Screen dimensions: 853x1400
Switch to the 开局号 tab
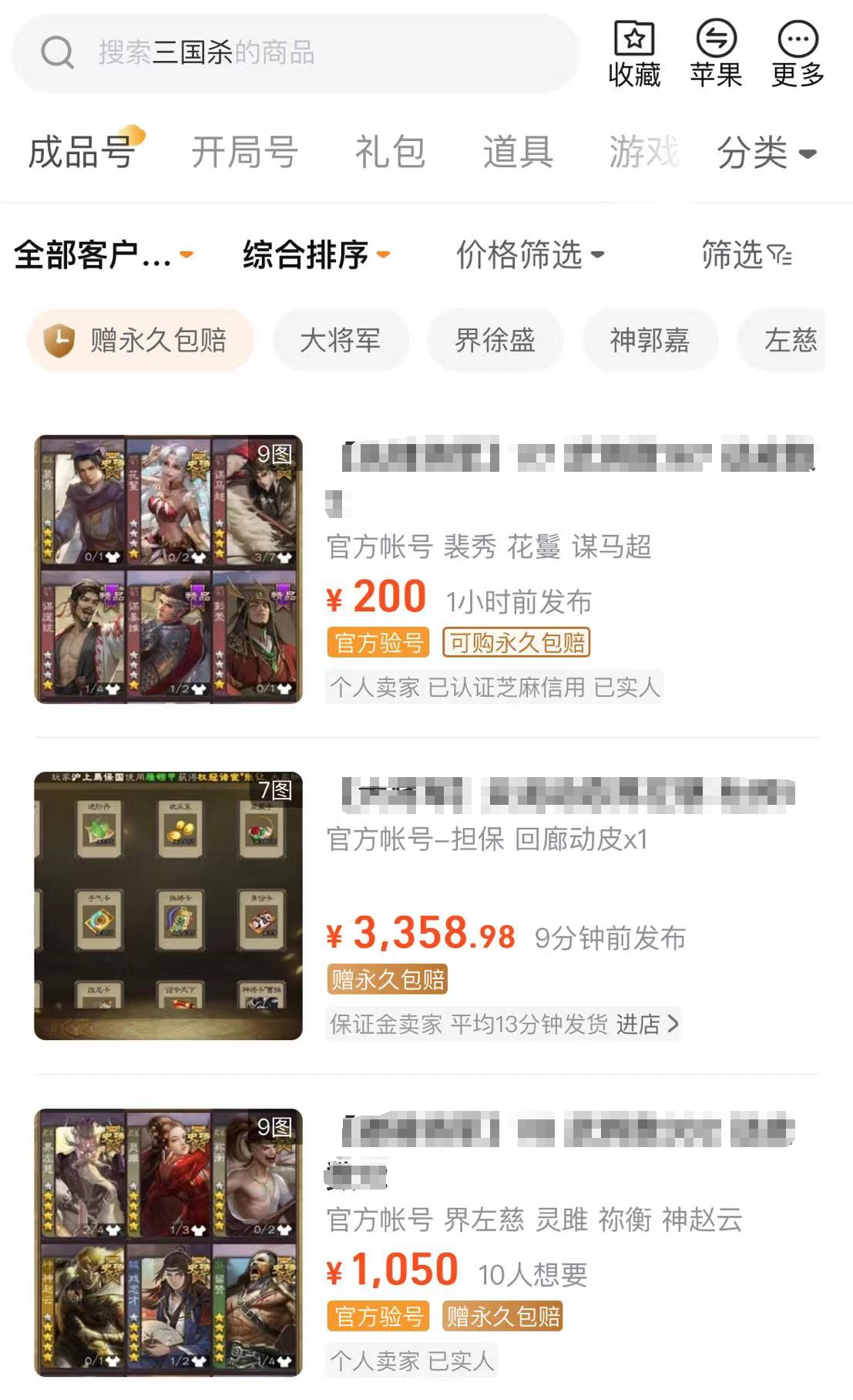click(x=244, y=152)
